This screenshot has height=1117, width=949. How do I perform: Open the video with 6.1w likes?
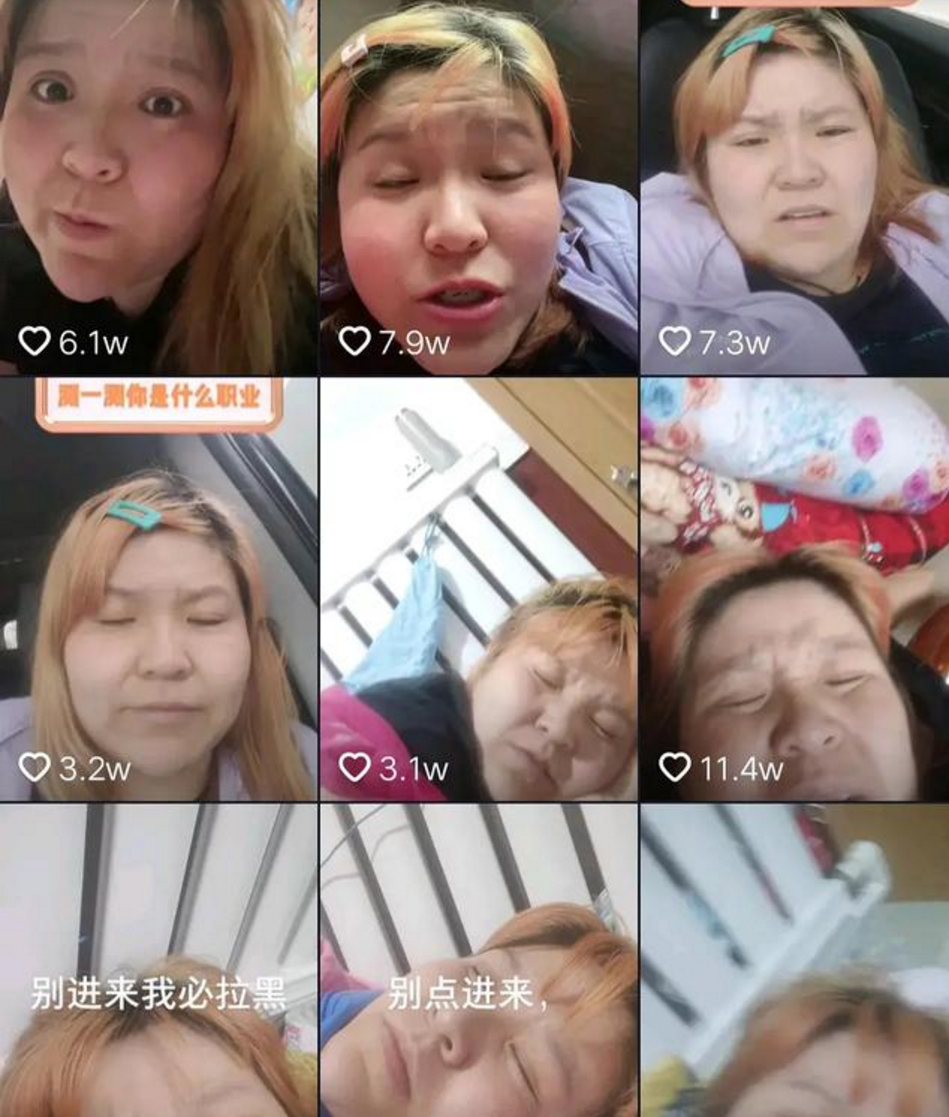click(158, 187)
